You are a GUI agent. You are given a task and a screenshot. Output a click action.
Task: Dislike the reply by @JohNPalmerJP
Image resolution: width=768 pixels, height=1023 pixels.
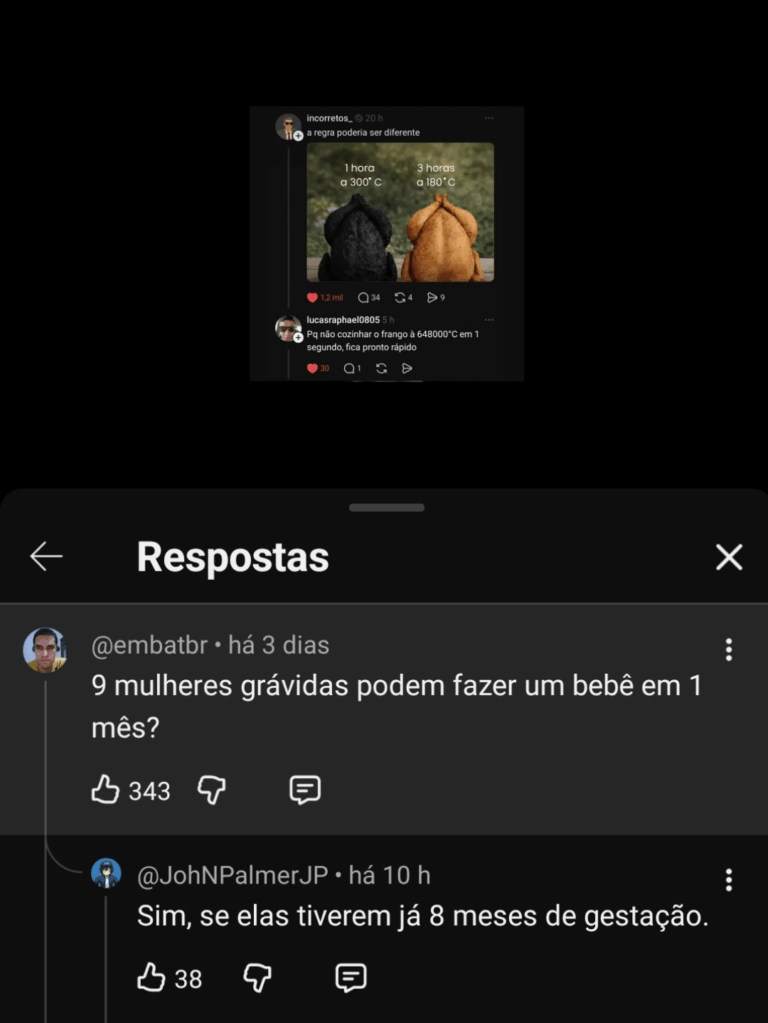coord(257,978)
